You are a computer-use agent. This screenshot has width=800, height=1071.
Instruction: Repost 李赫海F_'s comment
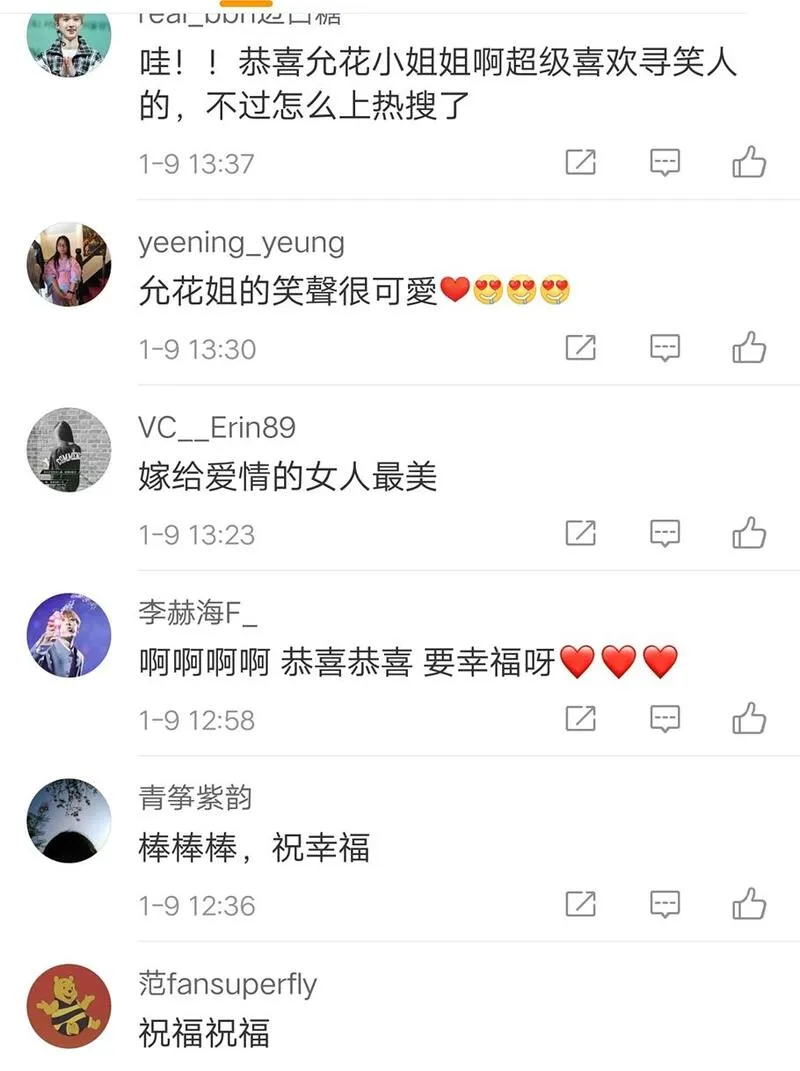coord(581,718)
